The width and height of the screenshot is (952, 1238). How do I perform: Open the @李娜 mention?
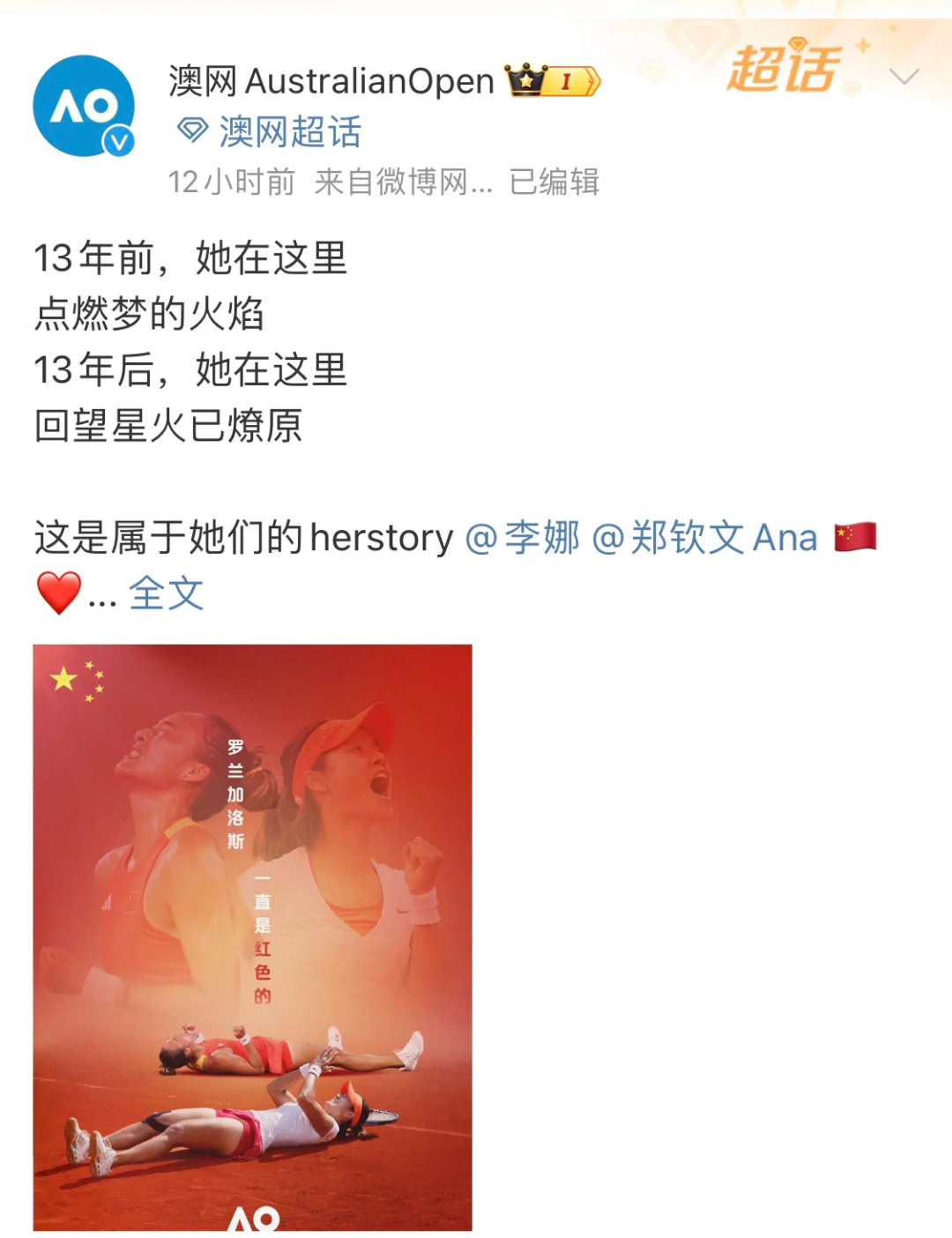(522, 537)
